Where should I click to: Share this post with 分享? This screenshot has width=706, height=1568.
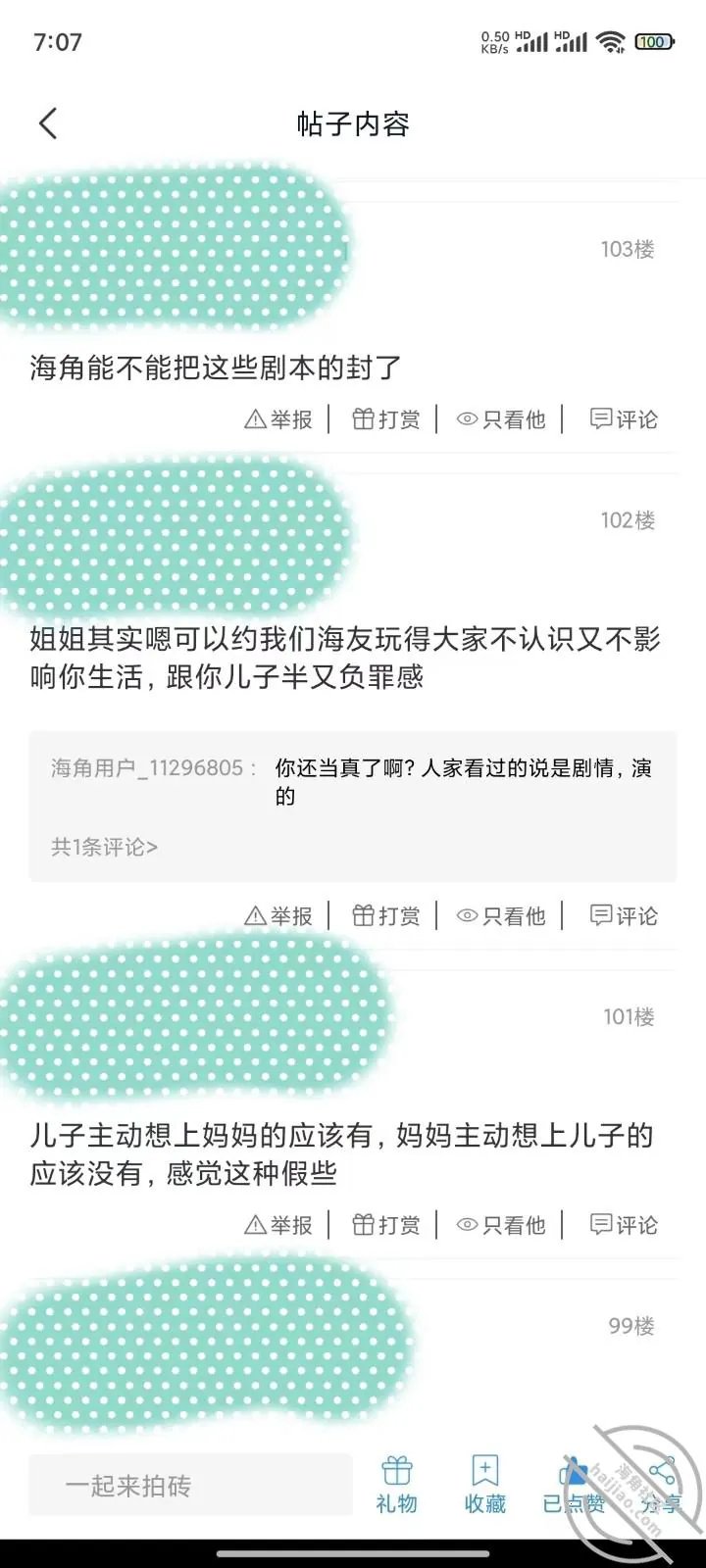tap(661, 1485)
